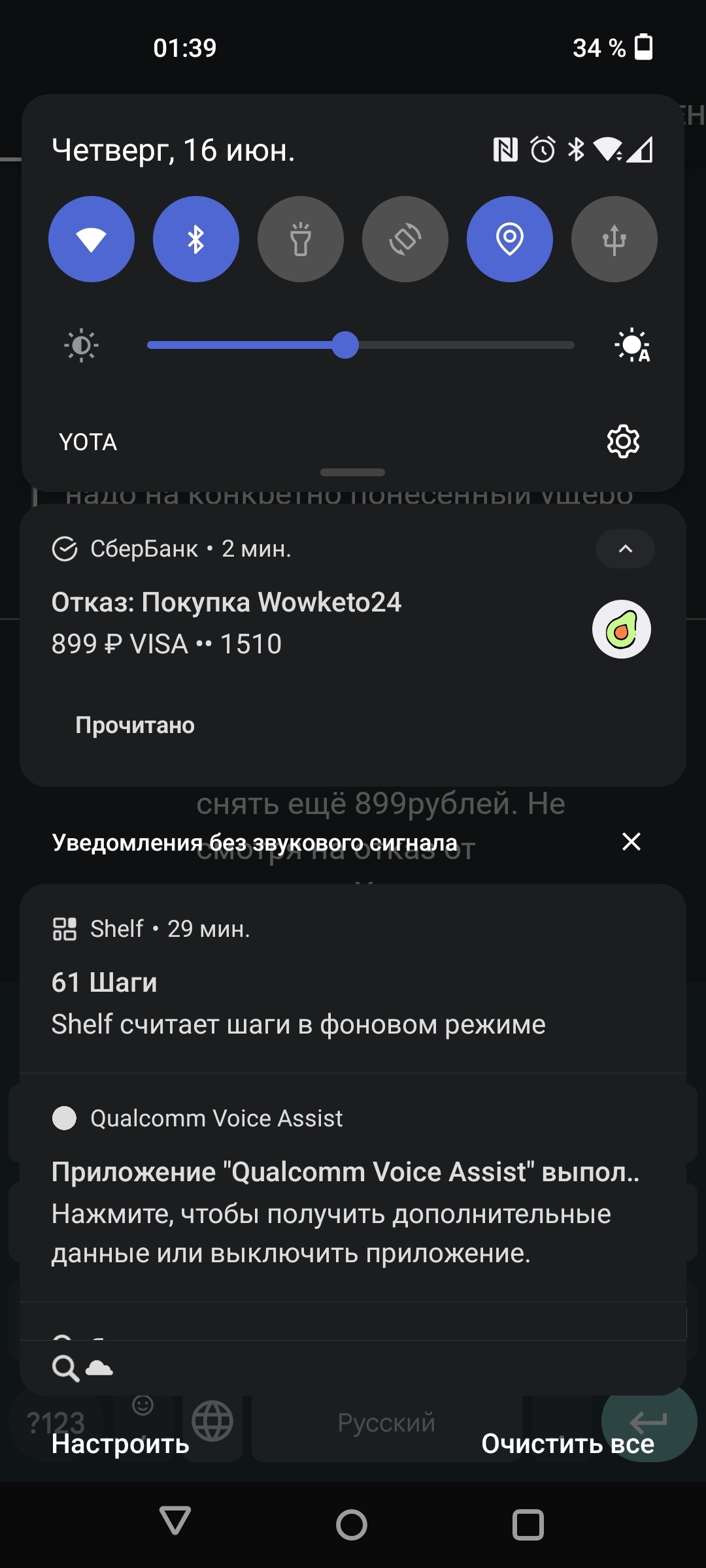Turn on the flashlight tile

[x=301, y=239]
